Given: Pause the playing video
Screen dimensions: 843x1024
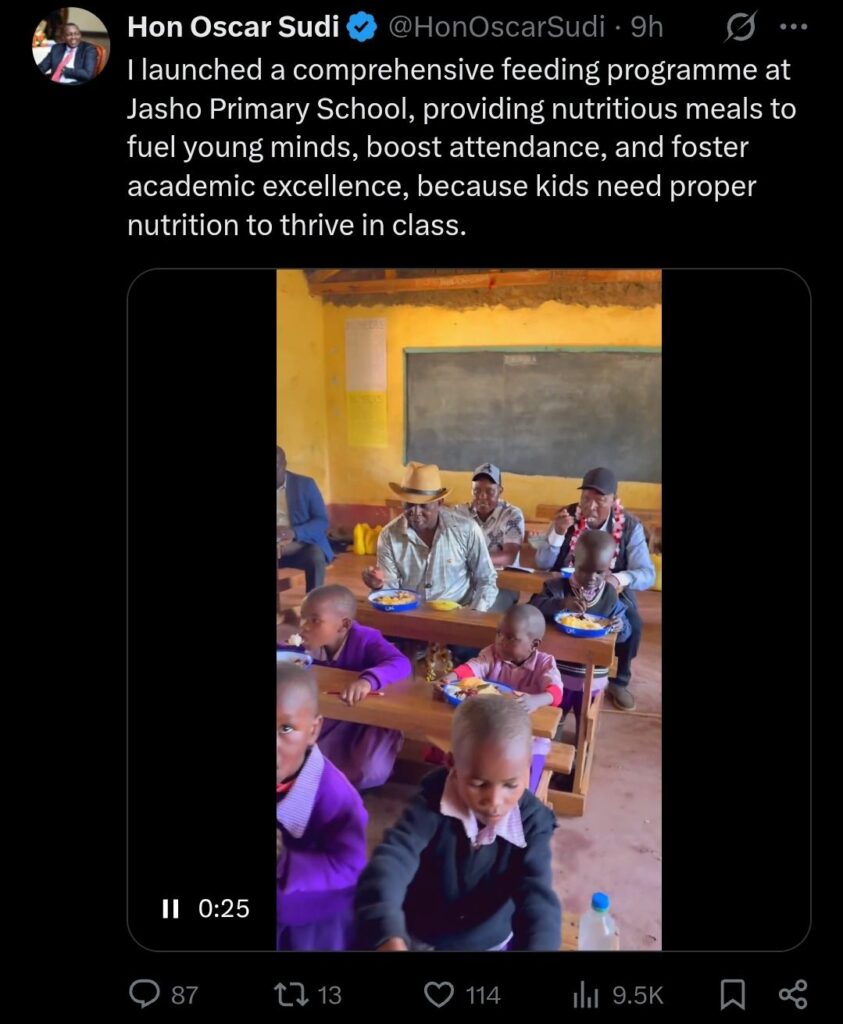Looking at the screenshot, I should (170, 908).
